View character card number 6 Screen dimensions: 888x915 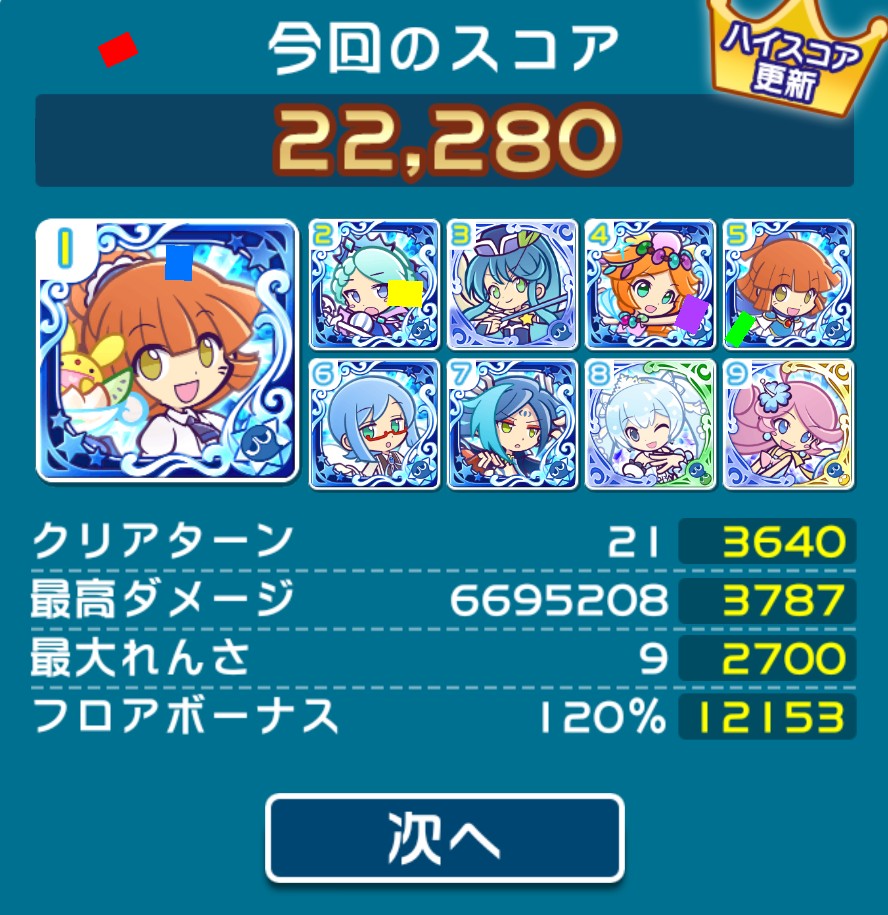click(x=375, y=423)
